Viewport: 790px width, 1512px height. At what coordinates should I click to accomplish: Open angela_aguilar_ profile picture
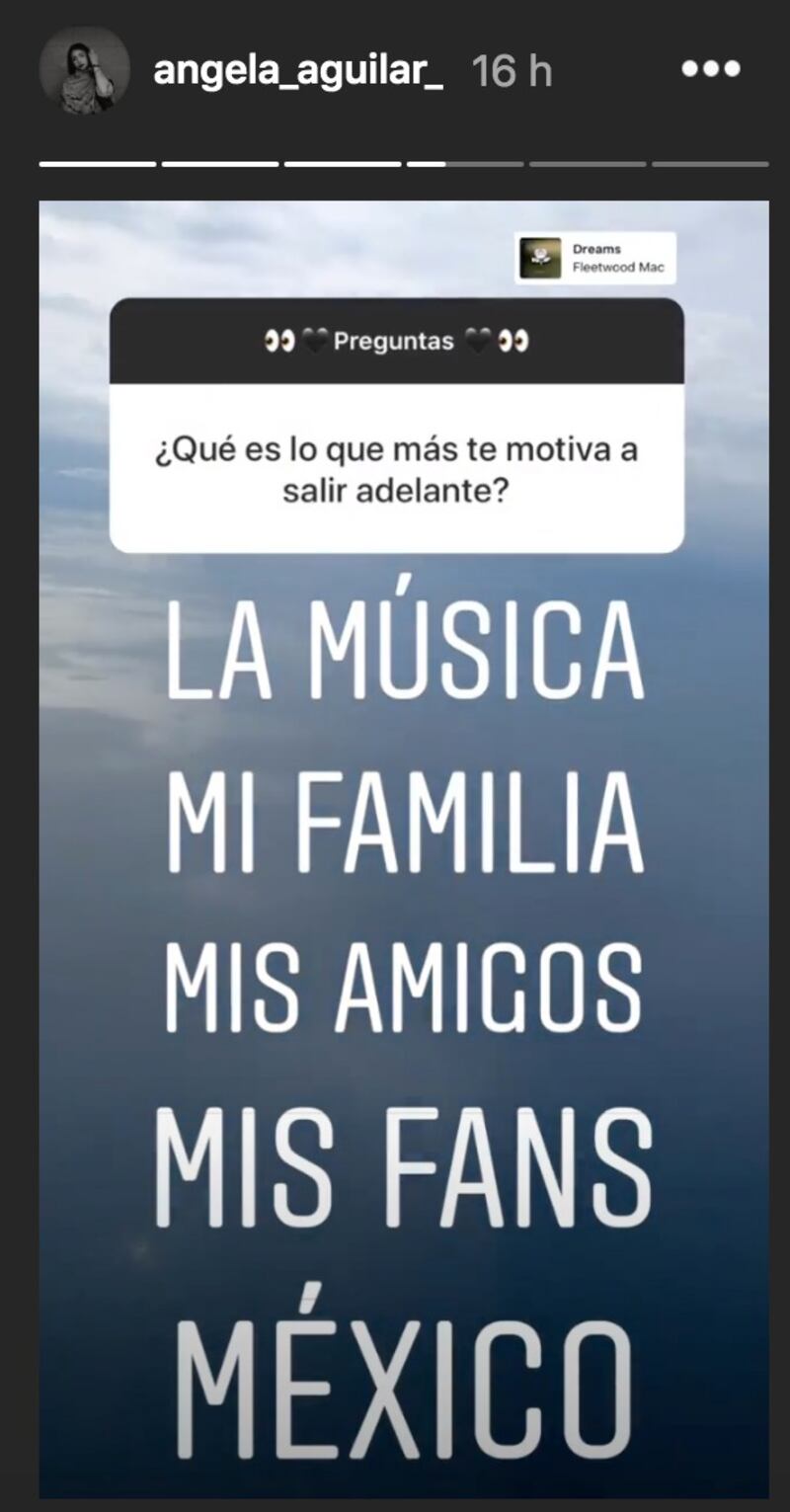[x=84, y=71]
